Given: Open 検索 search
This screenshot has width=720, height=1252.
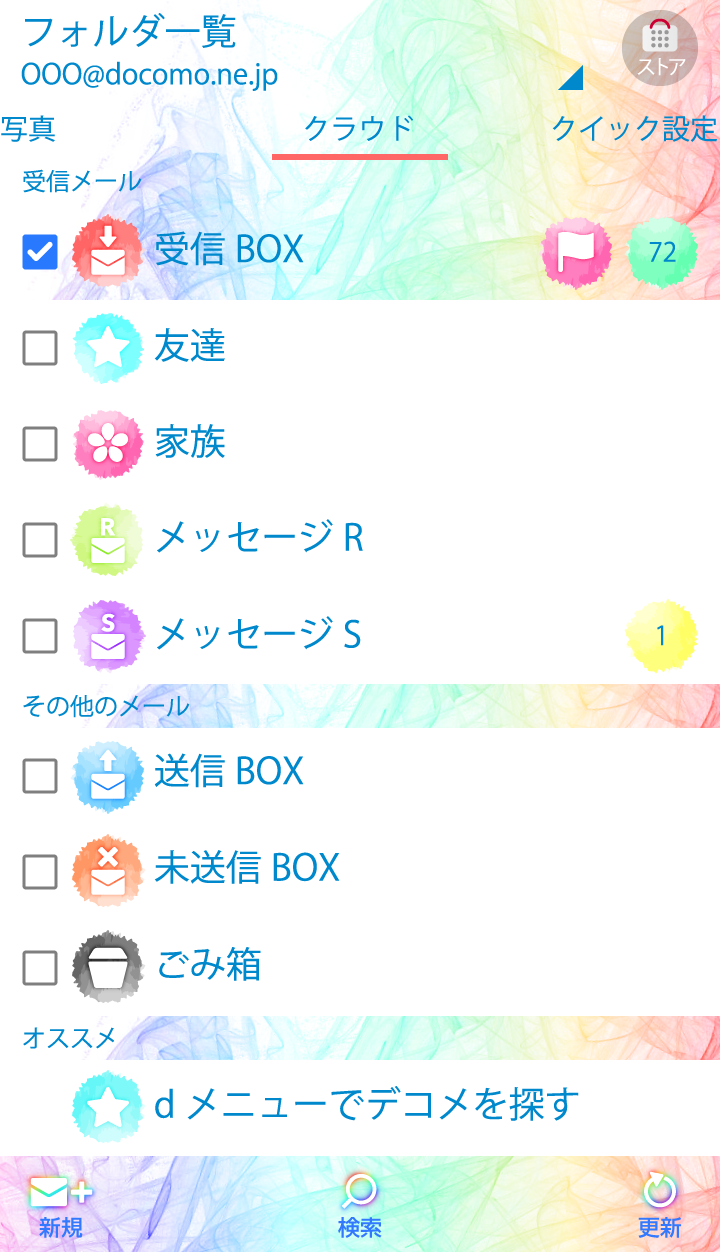Looking at the screenshot, I should pyautogui.click(x=360, y=1205).
